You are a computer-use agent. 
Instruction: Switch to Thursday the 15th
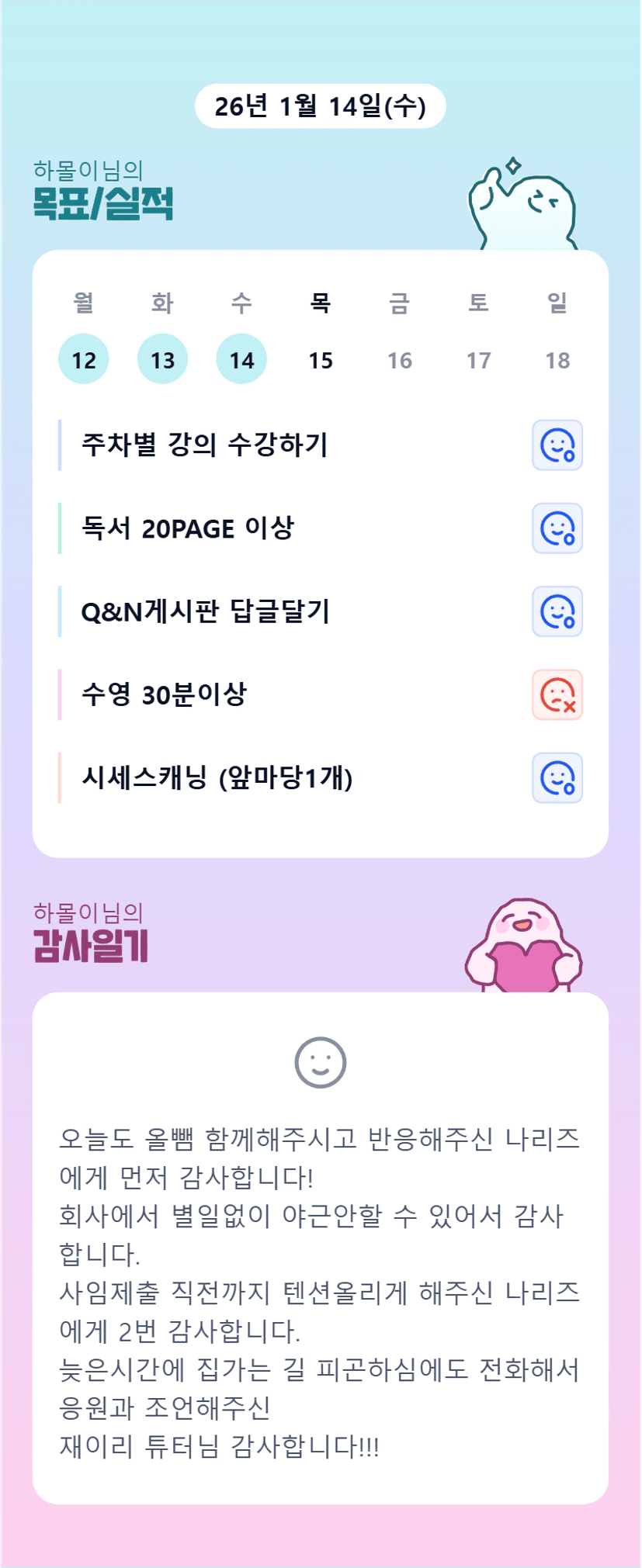321,359
